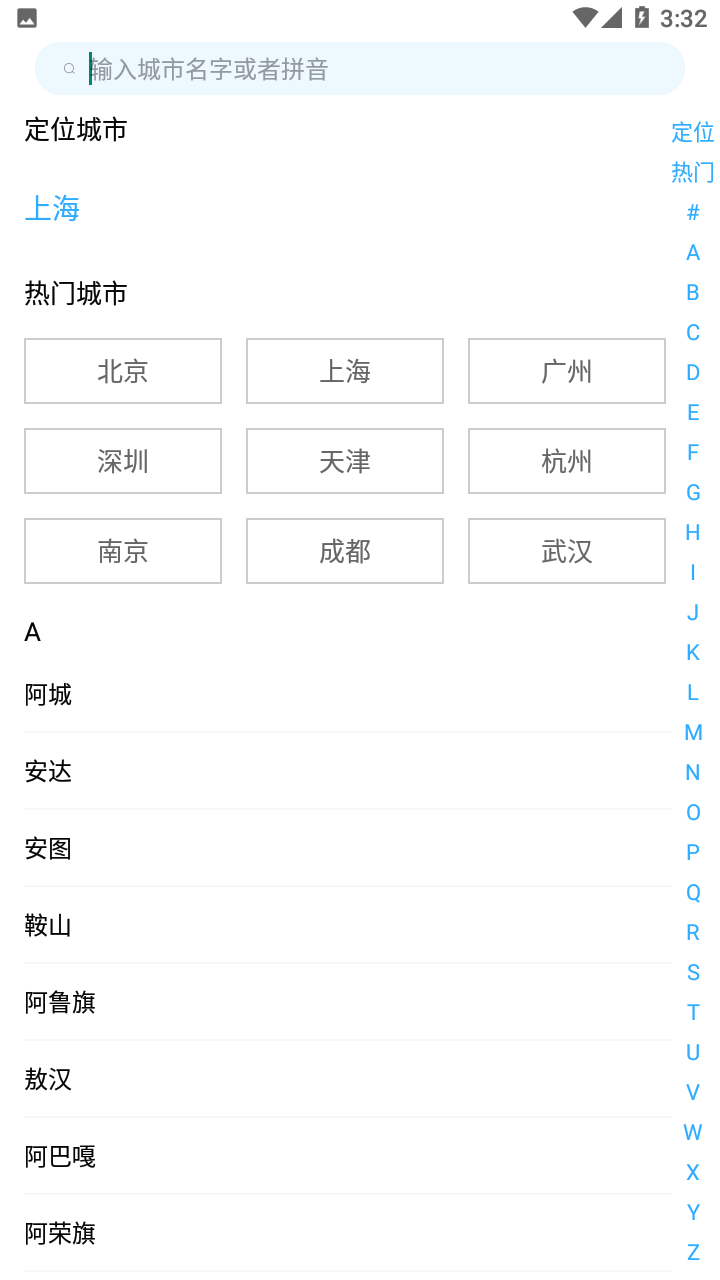Select located city 上海 in blue
This screenshot has width=720, height=1280.
(52, 209)
